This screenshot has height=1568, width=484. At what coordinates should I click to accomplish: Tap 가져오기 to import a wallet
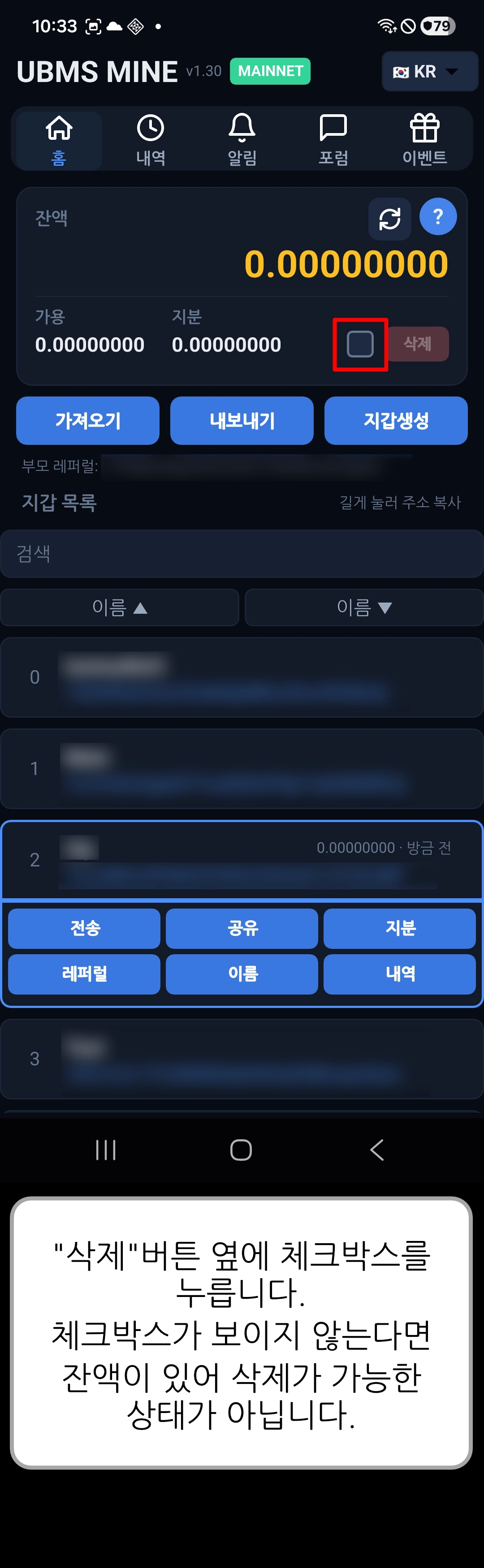tap(88, 421)
